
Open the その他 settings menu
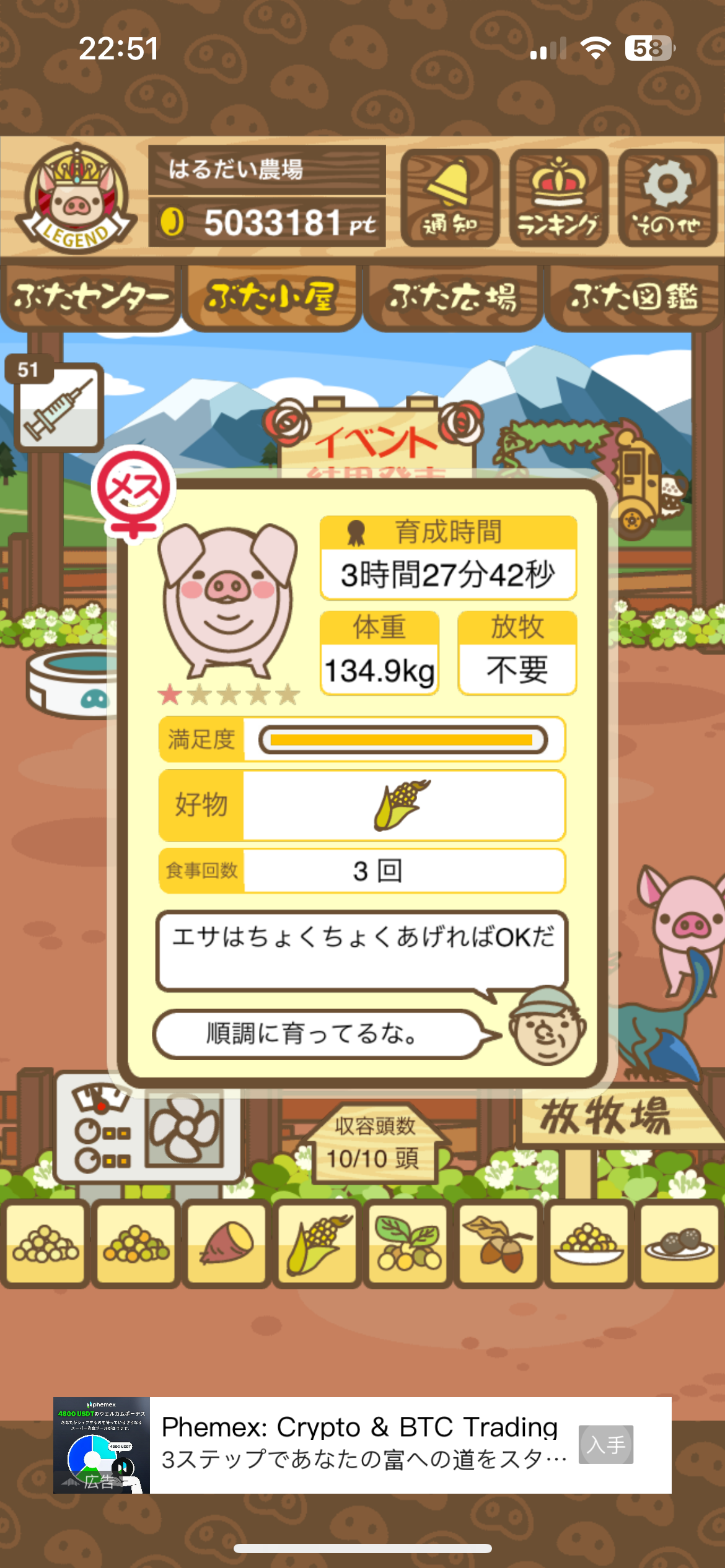pyautogui.click(x=667, y=198)
